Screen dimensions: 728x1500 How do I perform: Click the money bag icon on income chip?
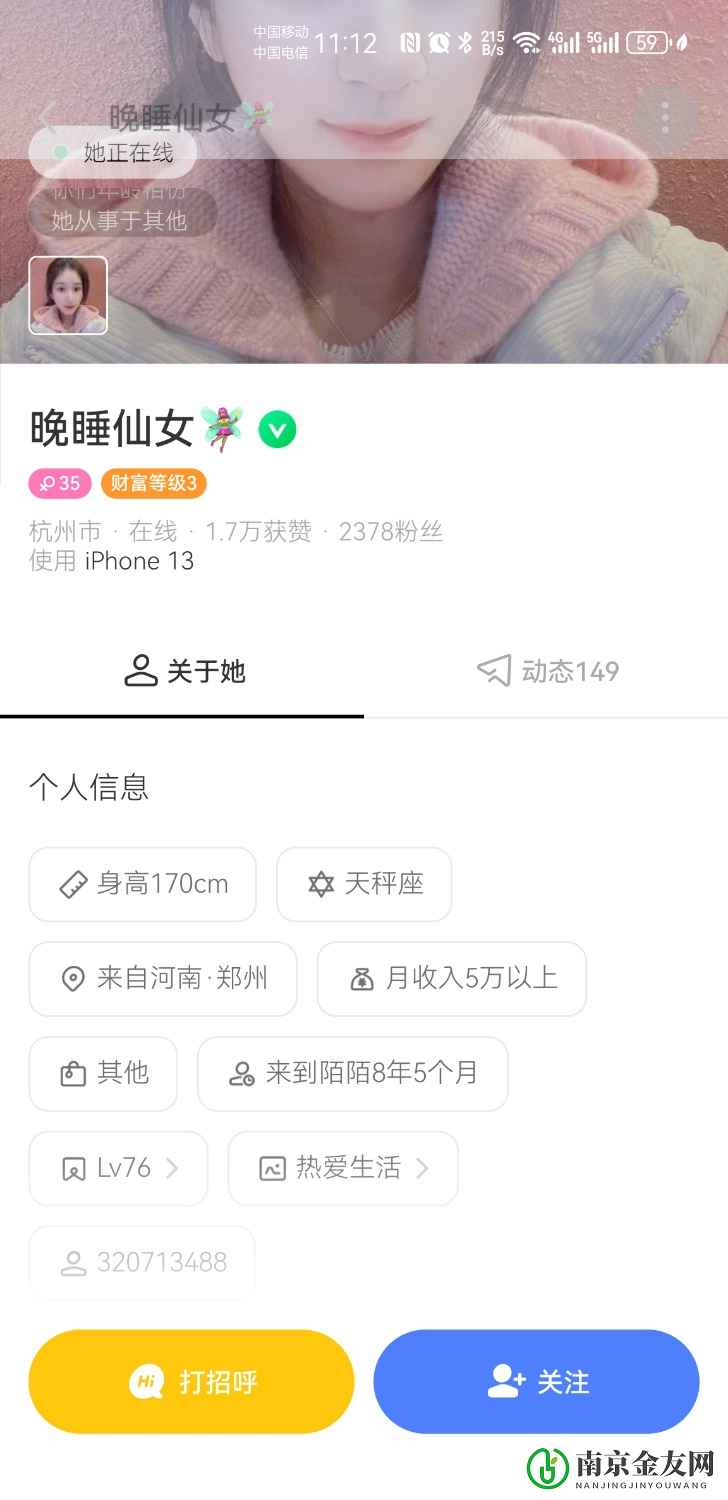(360, 979)
